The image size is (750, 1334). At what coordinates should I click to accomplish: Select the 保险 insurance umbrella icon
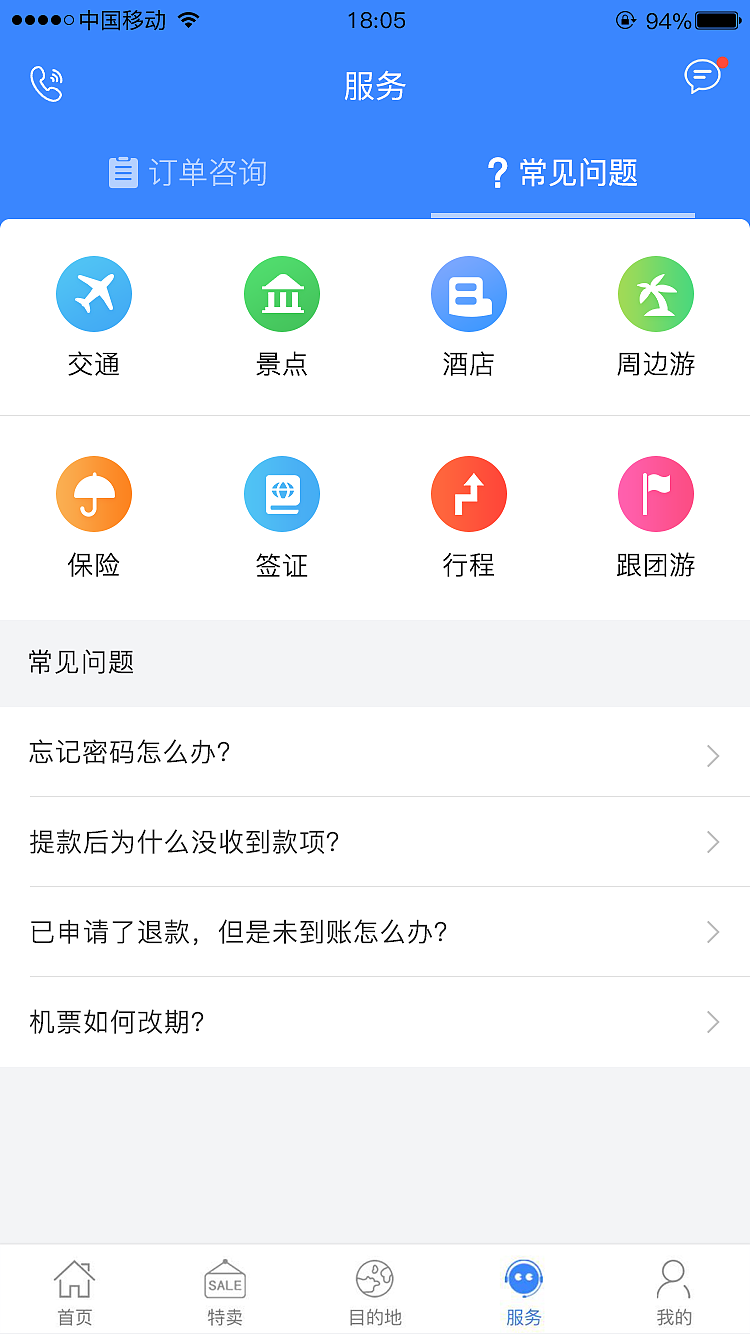point(94,494)
